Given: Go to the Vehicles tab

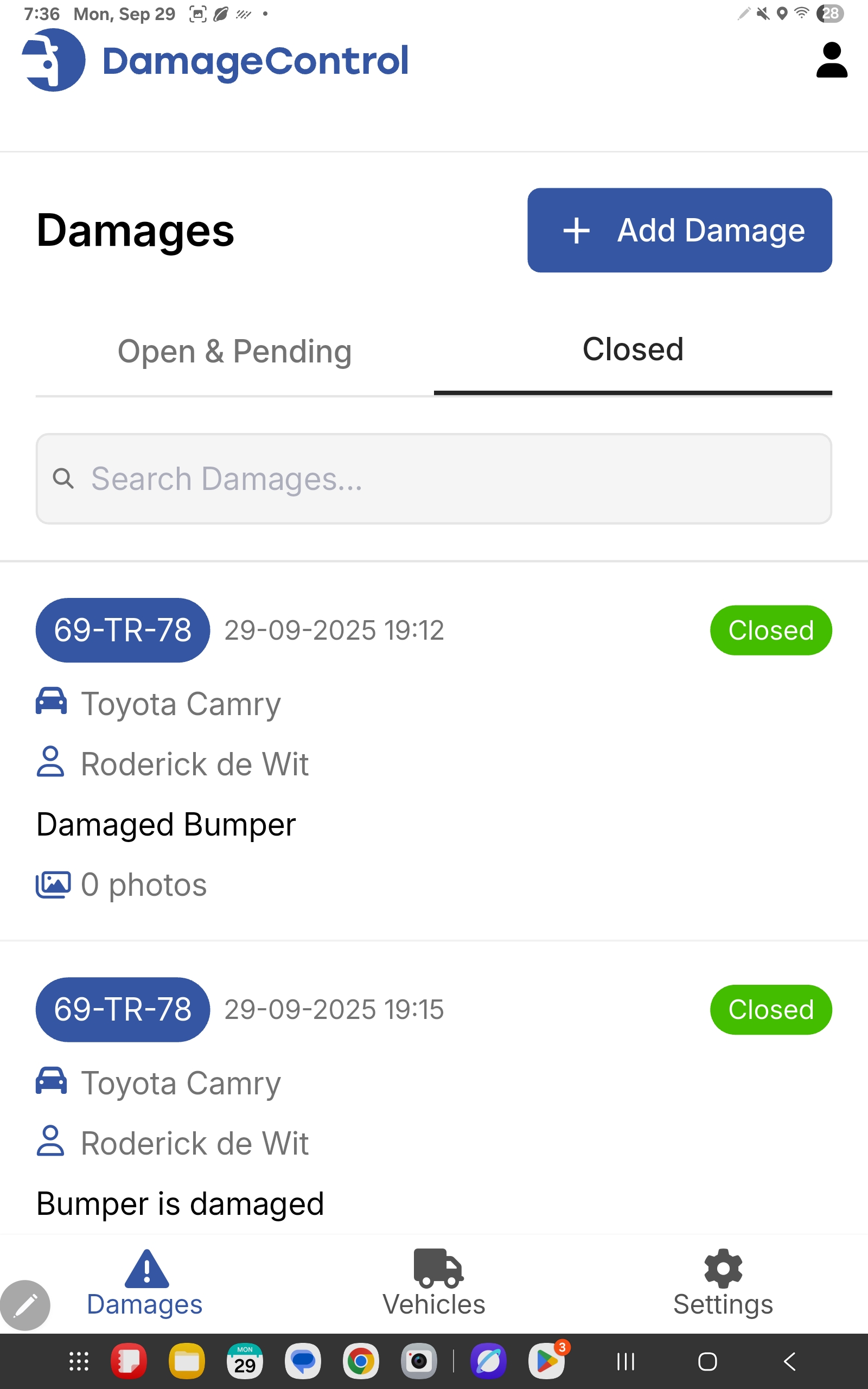Looking at the screenshot, I should (x=434, y=1283).
